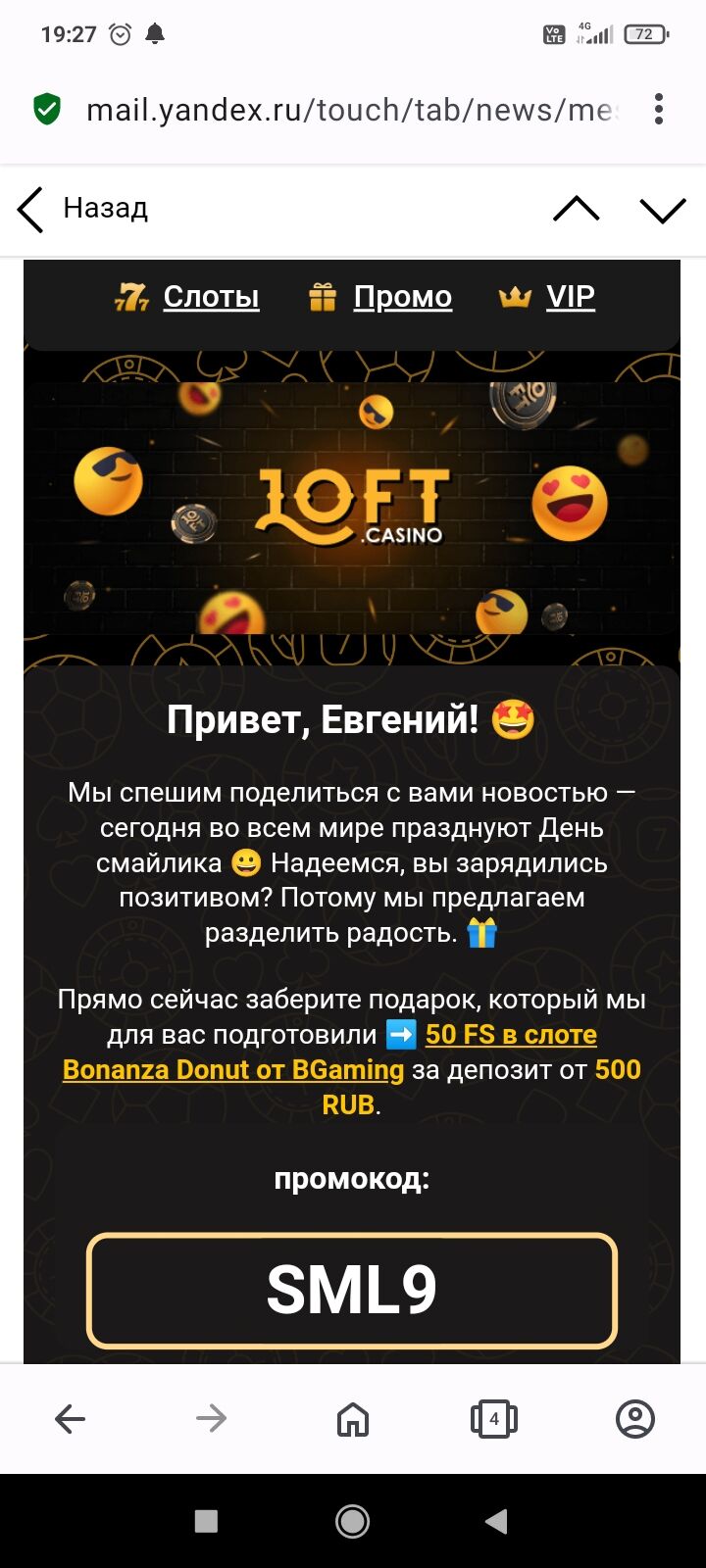This screenshot has height=1568, width=706.
Task: Open the VIP link
Action: coord(570,296)
